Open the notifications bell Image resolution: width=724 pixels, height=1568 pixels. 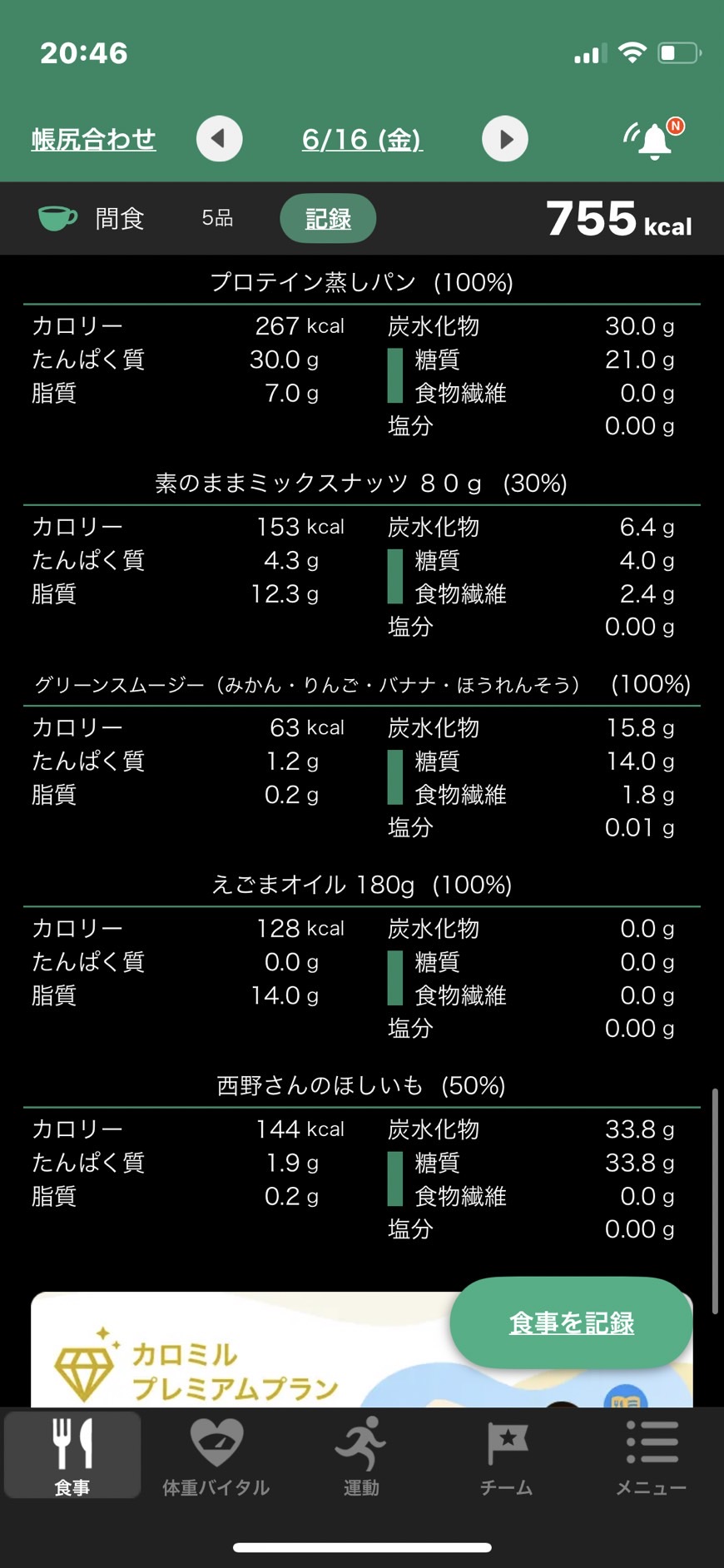tap(654, 139)
